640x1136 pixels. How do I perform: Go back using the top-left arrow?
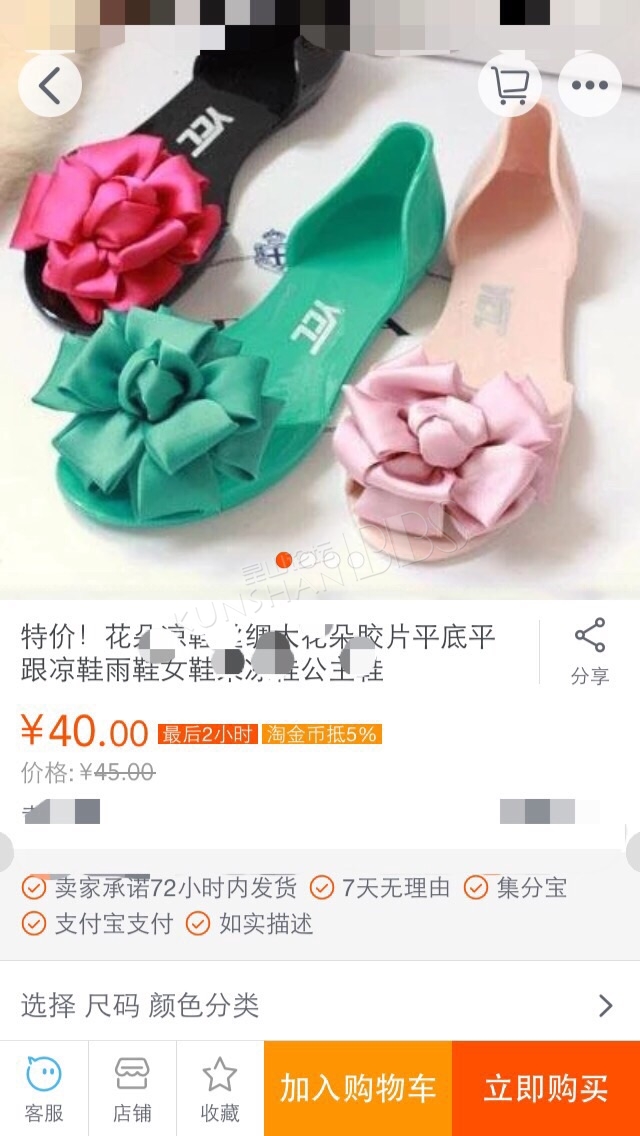49,85
